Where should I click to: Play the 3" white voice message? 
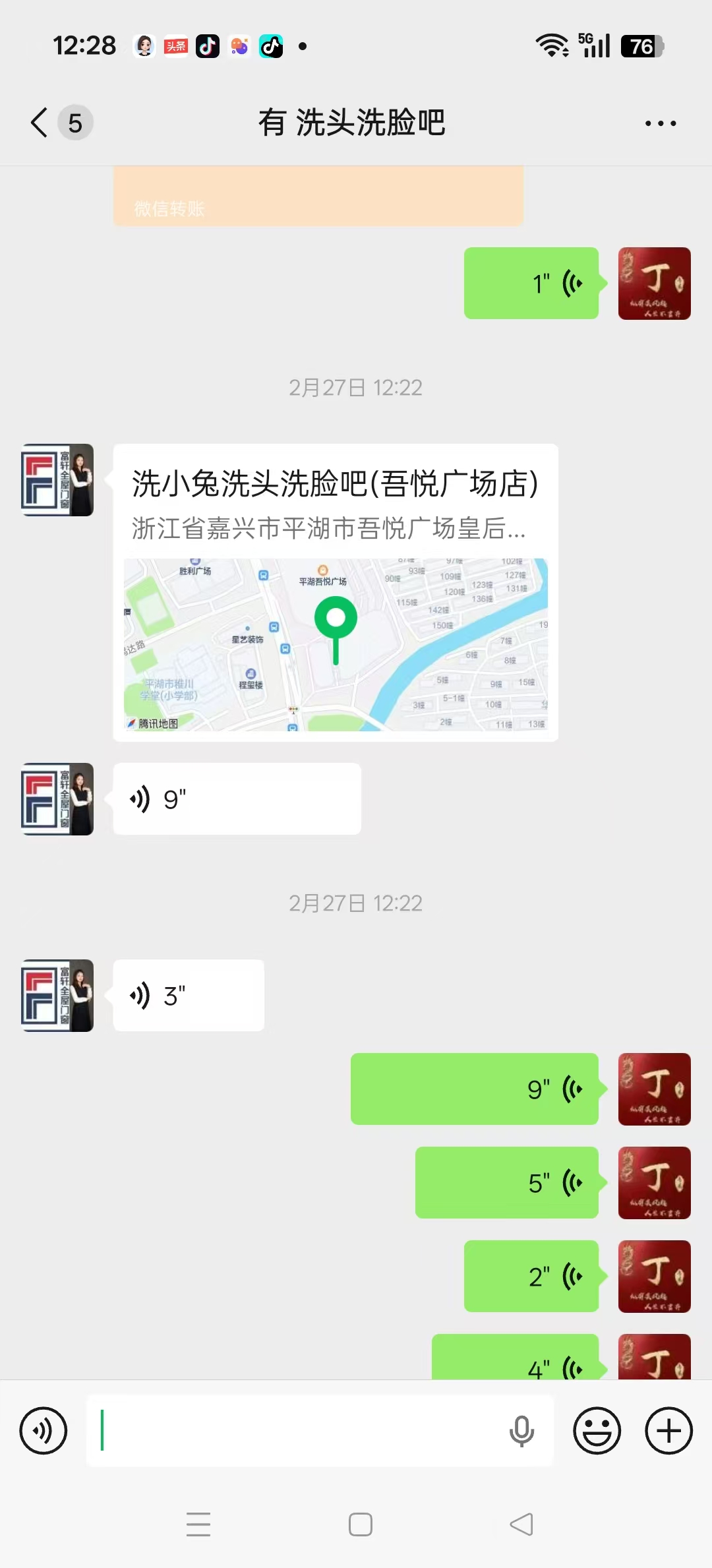(188, 996)
